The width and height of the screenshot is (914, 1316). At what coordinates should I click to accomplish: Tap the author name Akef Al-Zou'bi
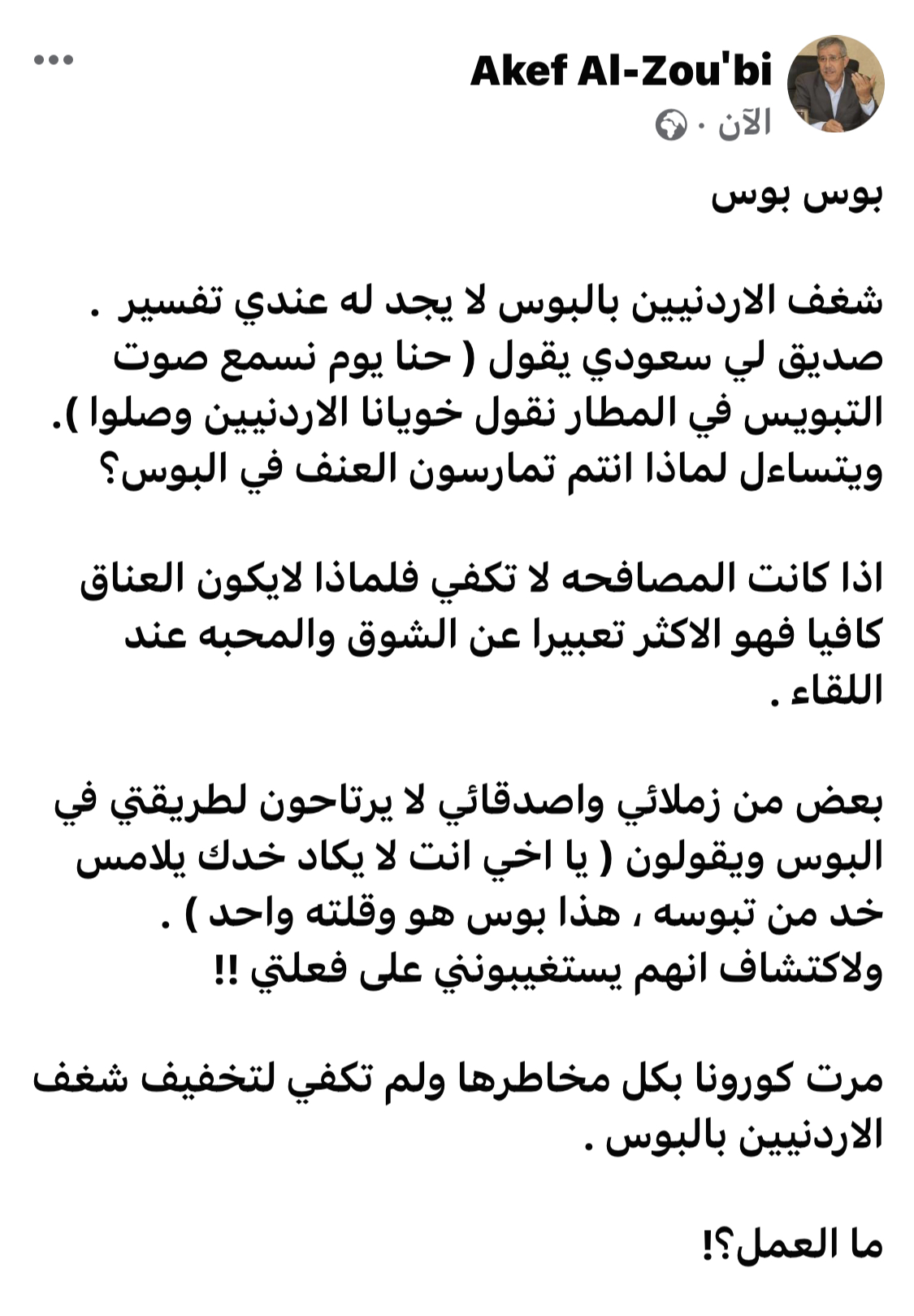pyautogui.click(x=621, y=72)
